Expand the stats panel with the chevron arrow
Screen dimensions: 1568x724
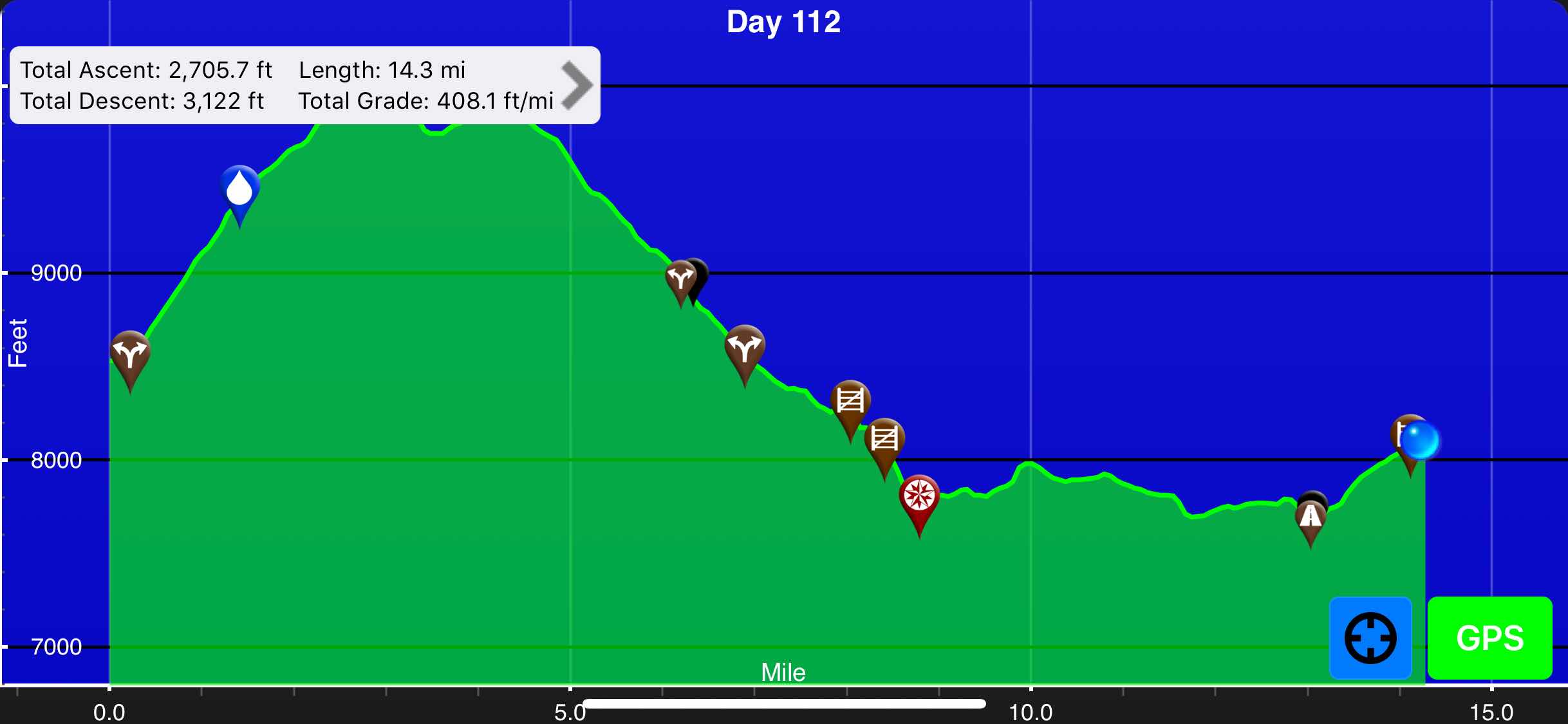[x=577, y=86]
